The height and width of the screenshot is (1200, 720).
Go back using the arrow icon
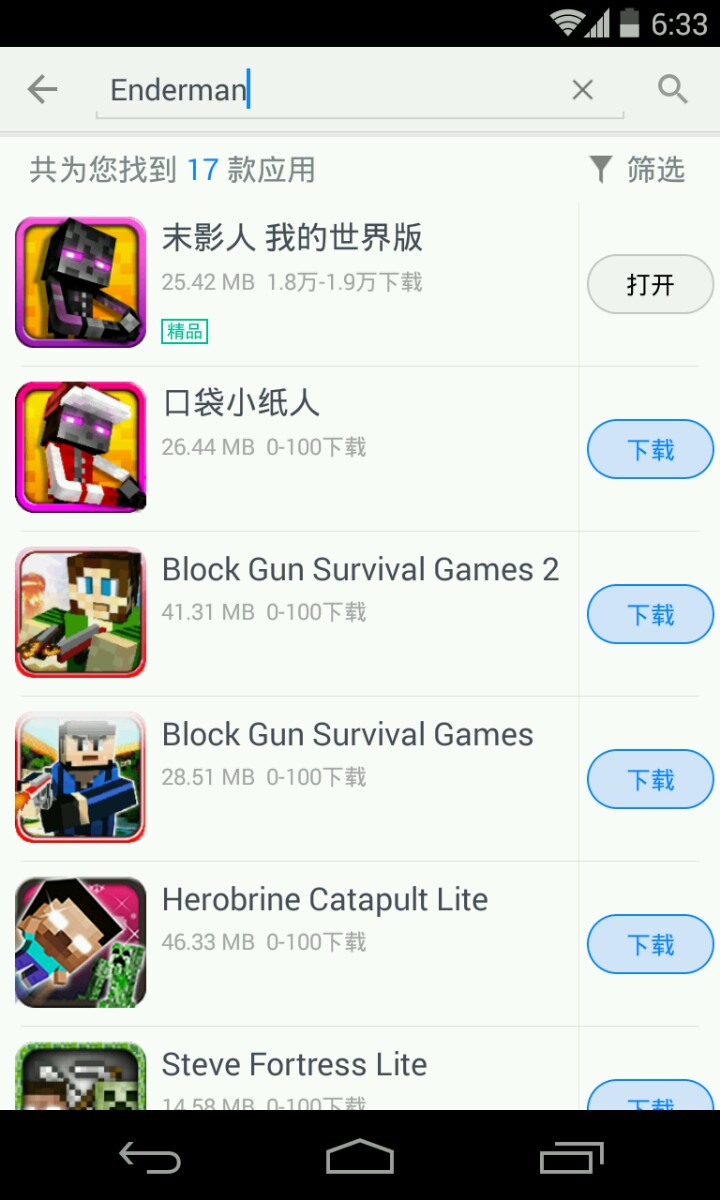point(42,90)
